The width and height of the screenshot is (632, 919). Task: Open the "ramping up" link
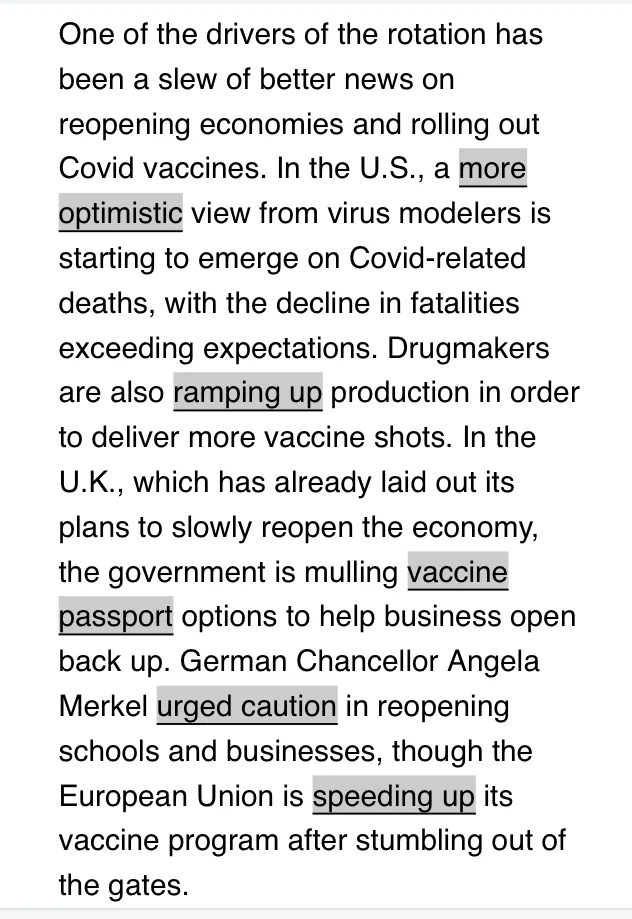(248, 393)
